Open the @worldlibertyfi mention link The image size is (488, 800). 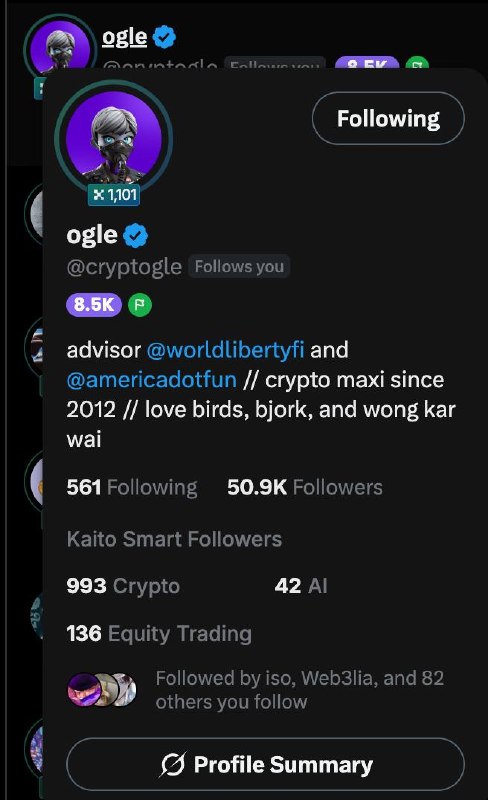point(225,350)
